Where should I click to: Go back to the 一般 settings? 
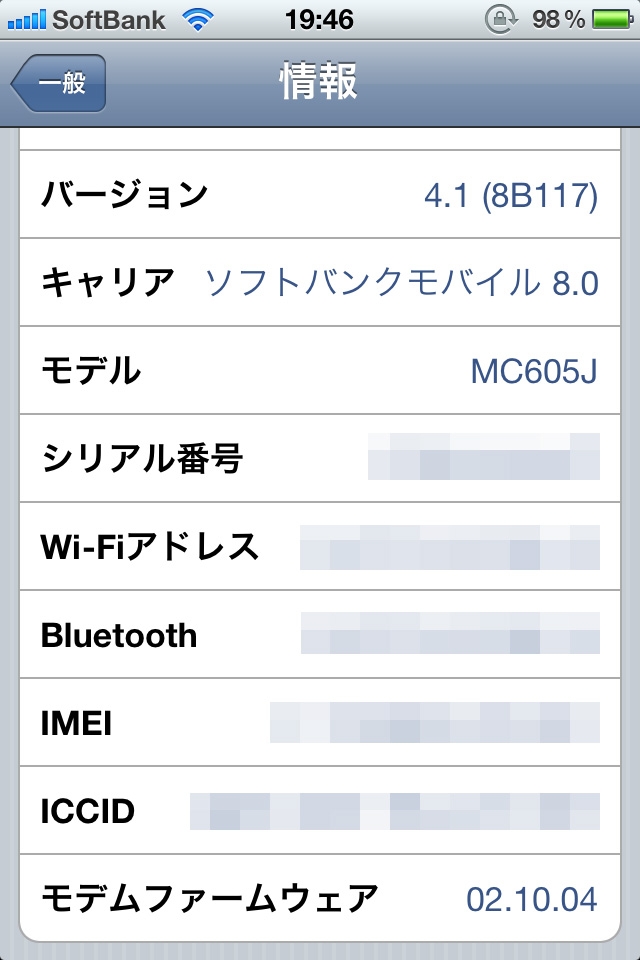click(x=58, y=84)
